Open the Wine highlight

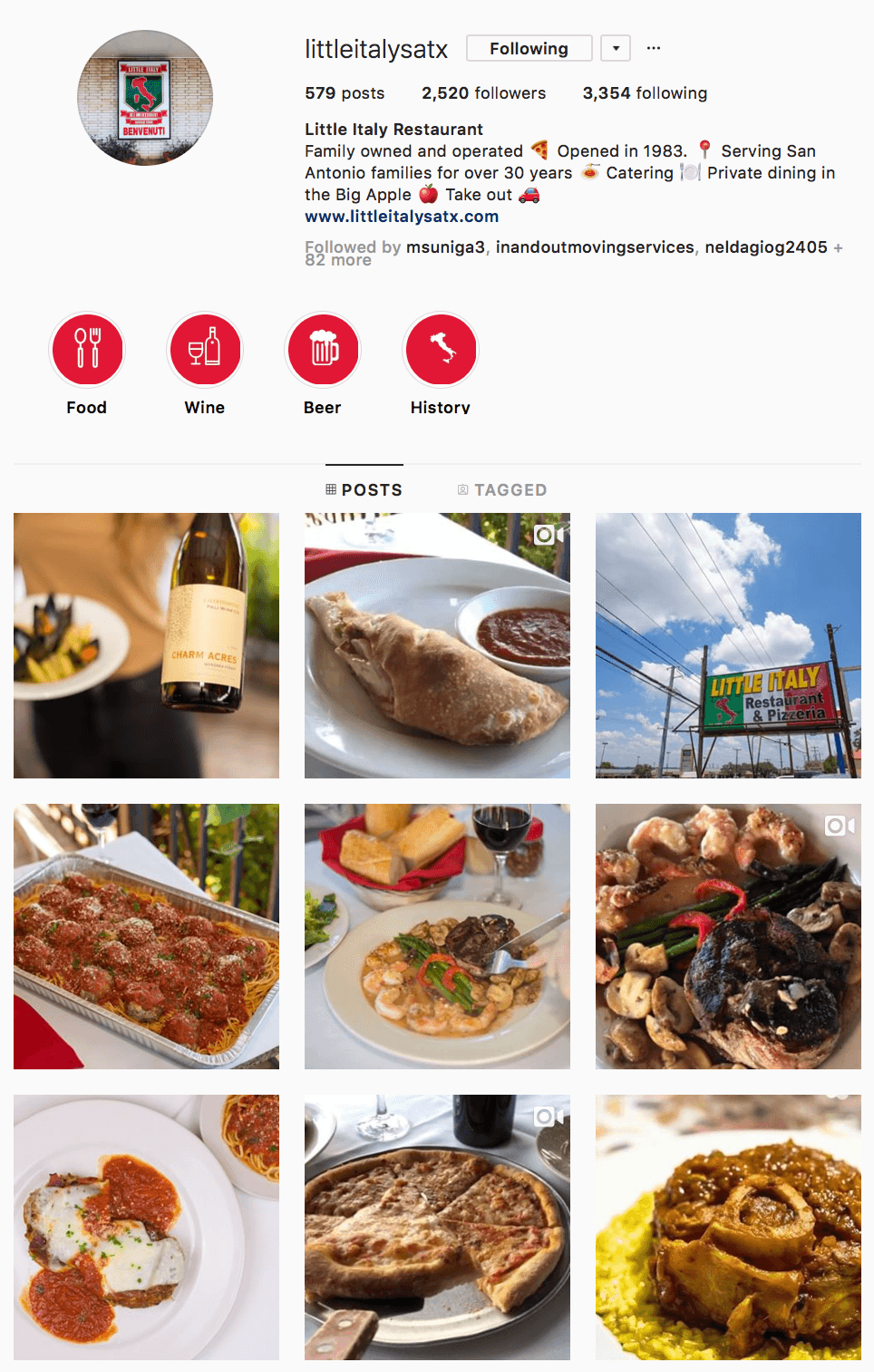[205, 350]
